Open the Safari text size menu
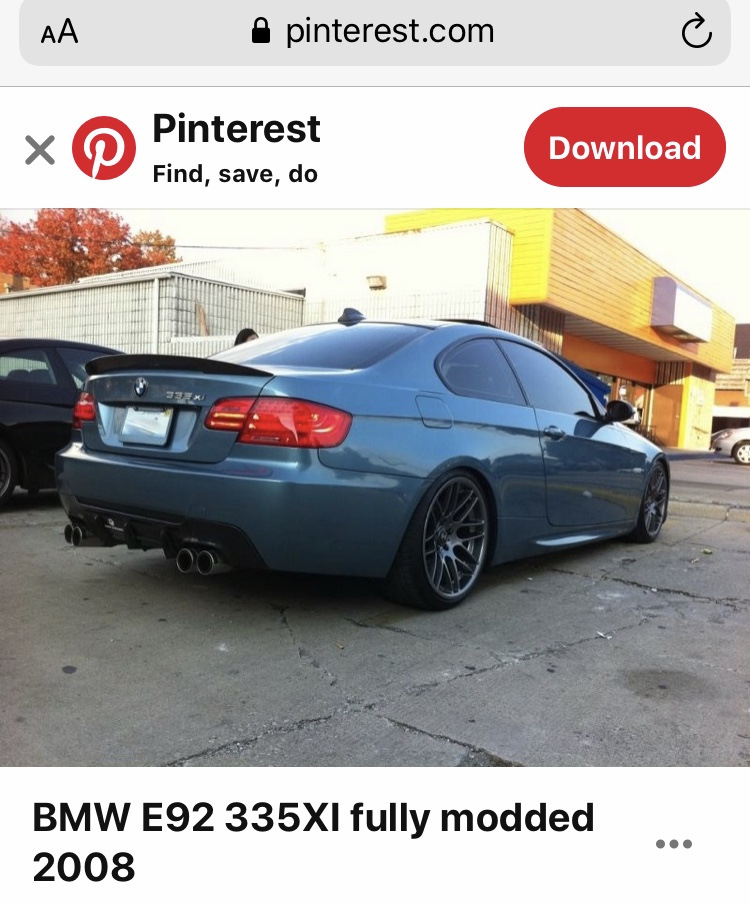The width and height of the screenshot is (750, 904). (59, 32)
